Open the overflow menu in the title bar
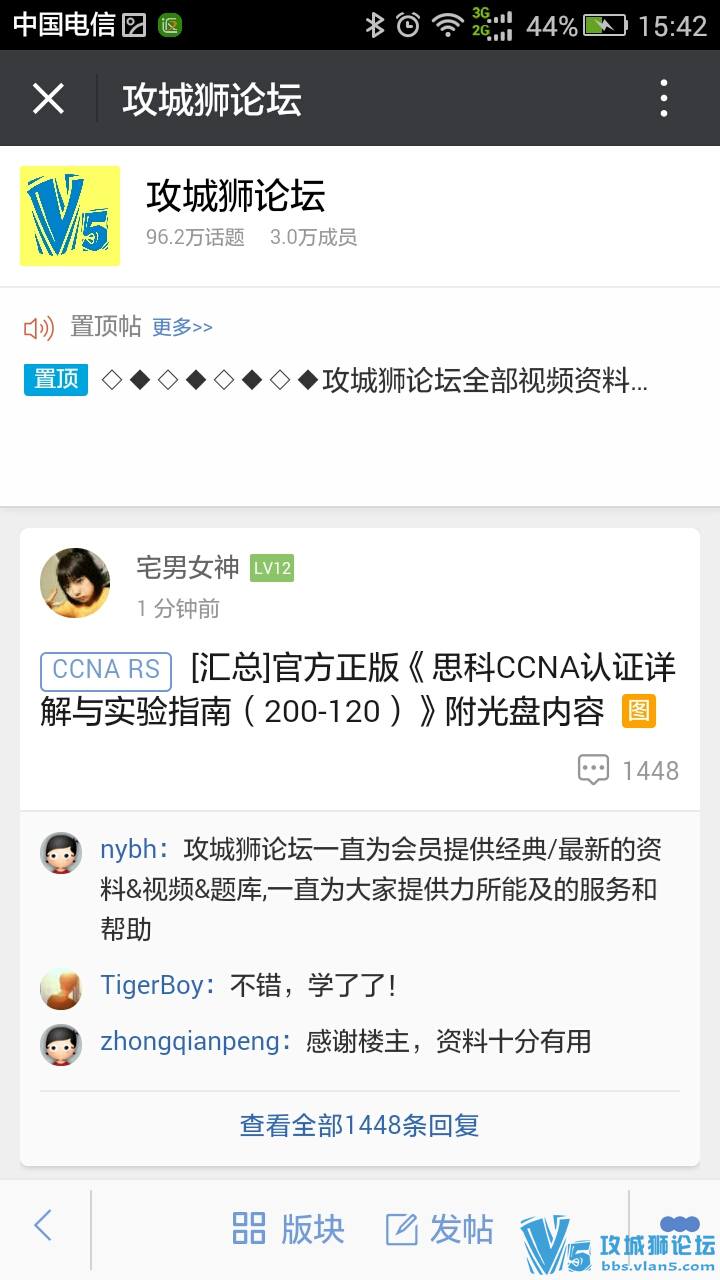 pyautogui.click(x=664, y=99)
